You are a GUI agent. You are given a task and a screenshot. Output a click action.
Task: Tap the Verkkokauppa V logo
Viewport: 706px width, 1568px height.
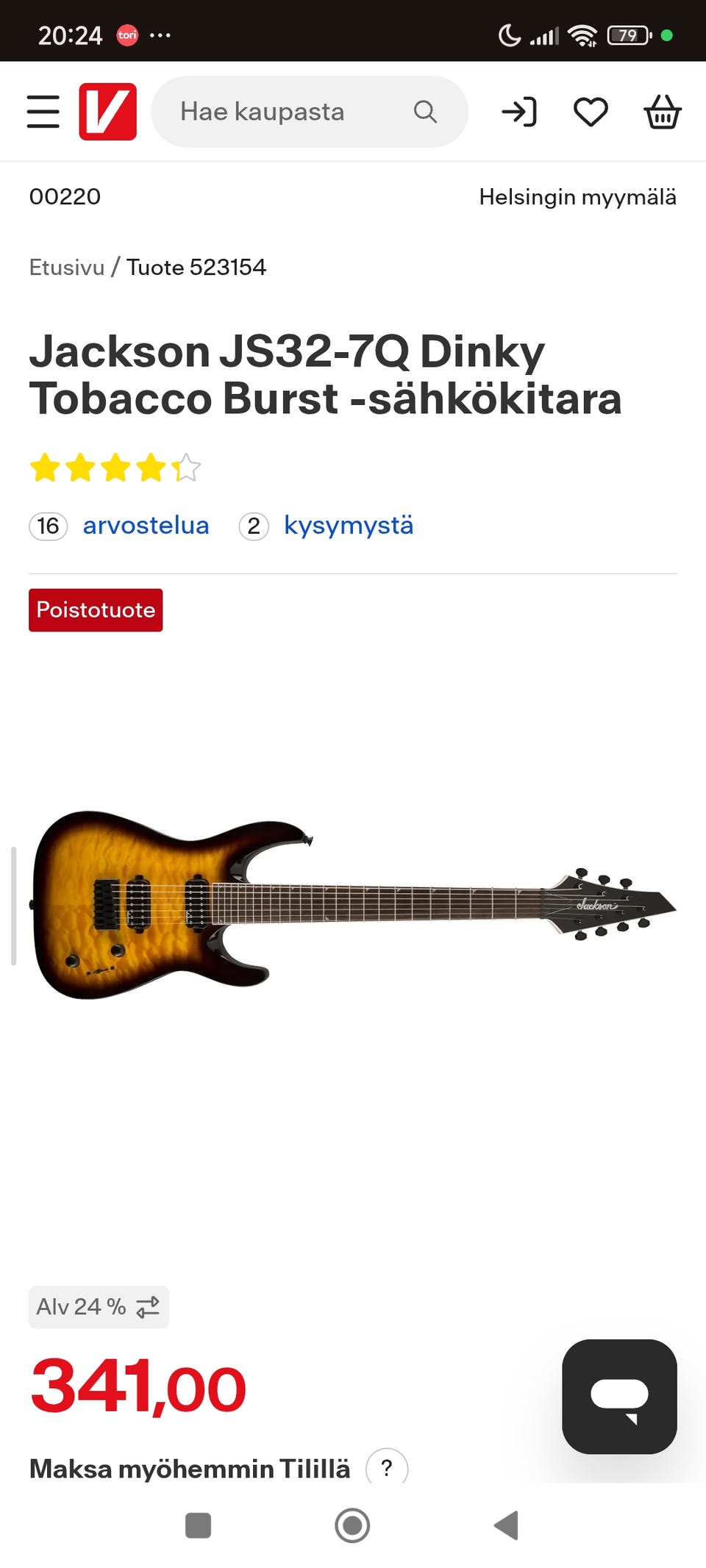click(108, 111)
